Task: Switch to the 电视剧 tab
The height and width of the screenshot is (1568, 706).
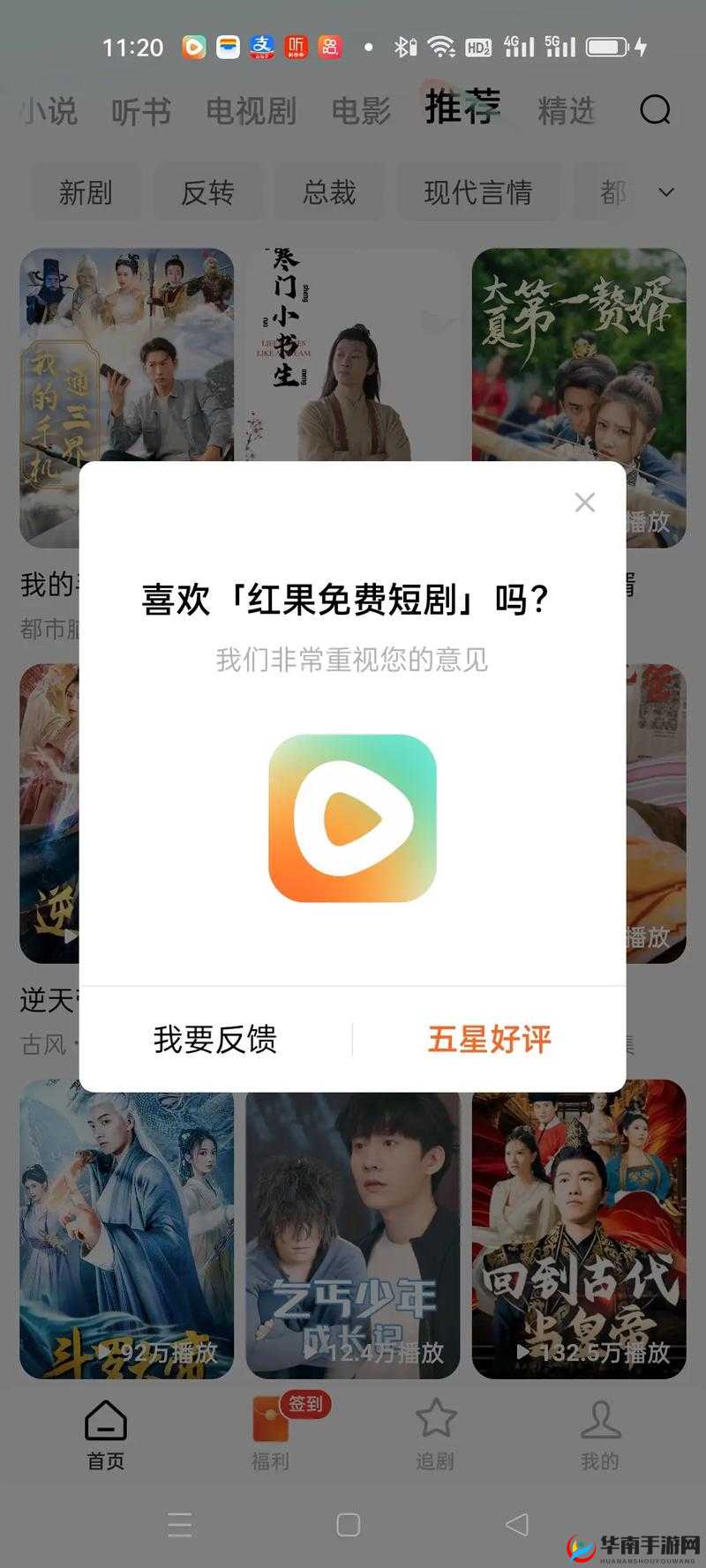Action: pyautogui.click(x=252, y=110)
